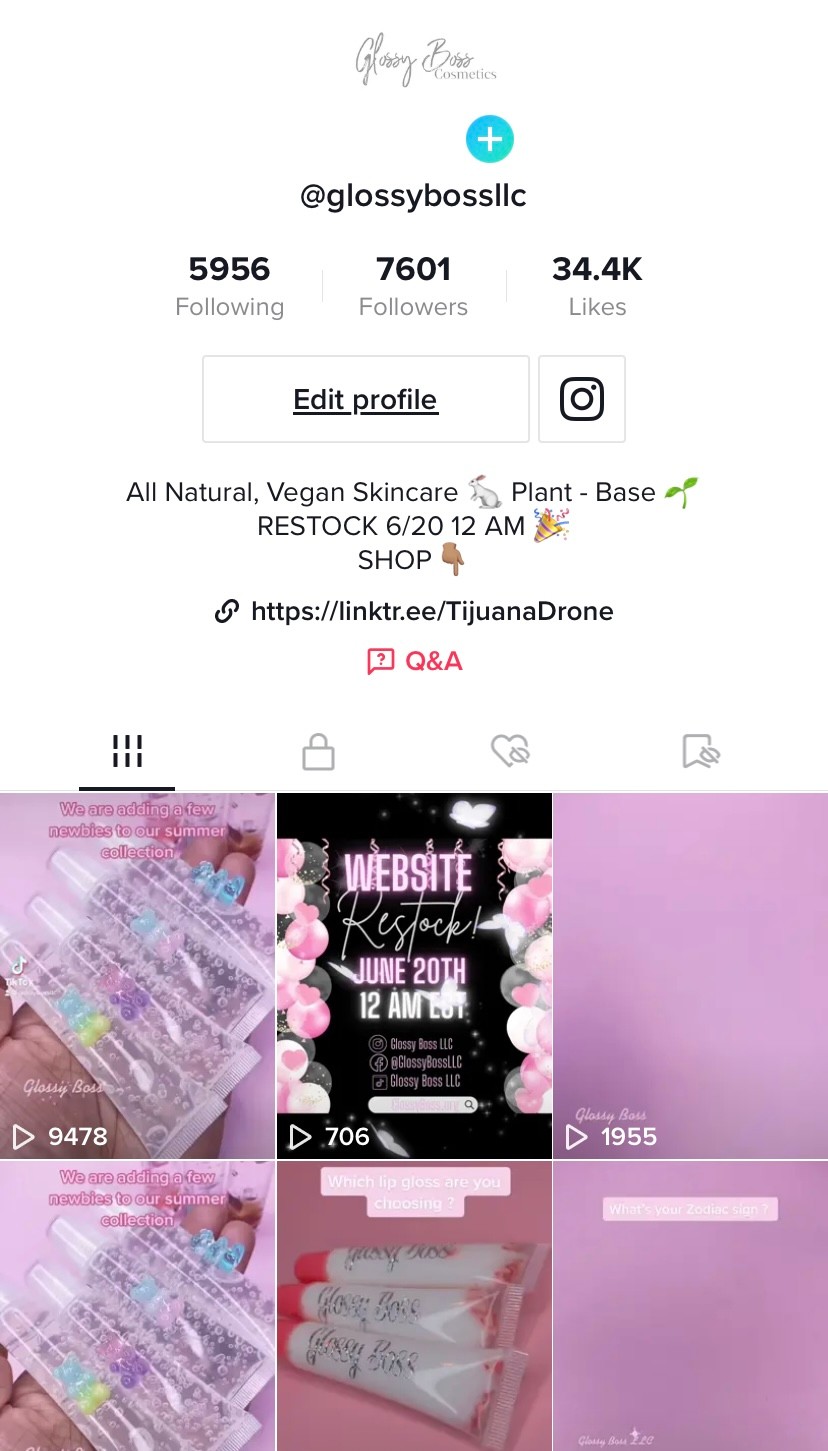Viewport: 828px width, 1451px height.
Task: Open the 'Which lip gloss are you choosing' video
Action: (x=414, y=1306)
